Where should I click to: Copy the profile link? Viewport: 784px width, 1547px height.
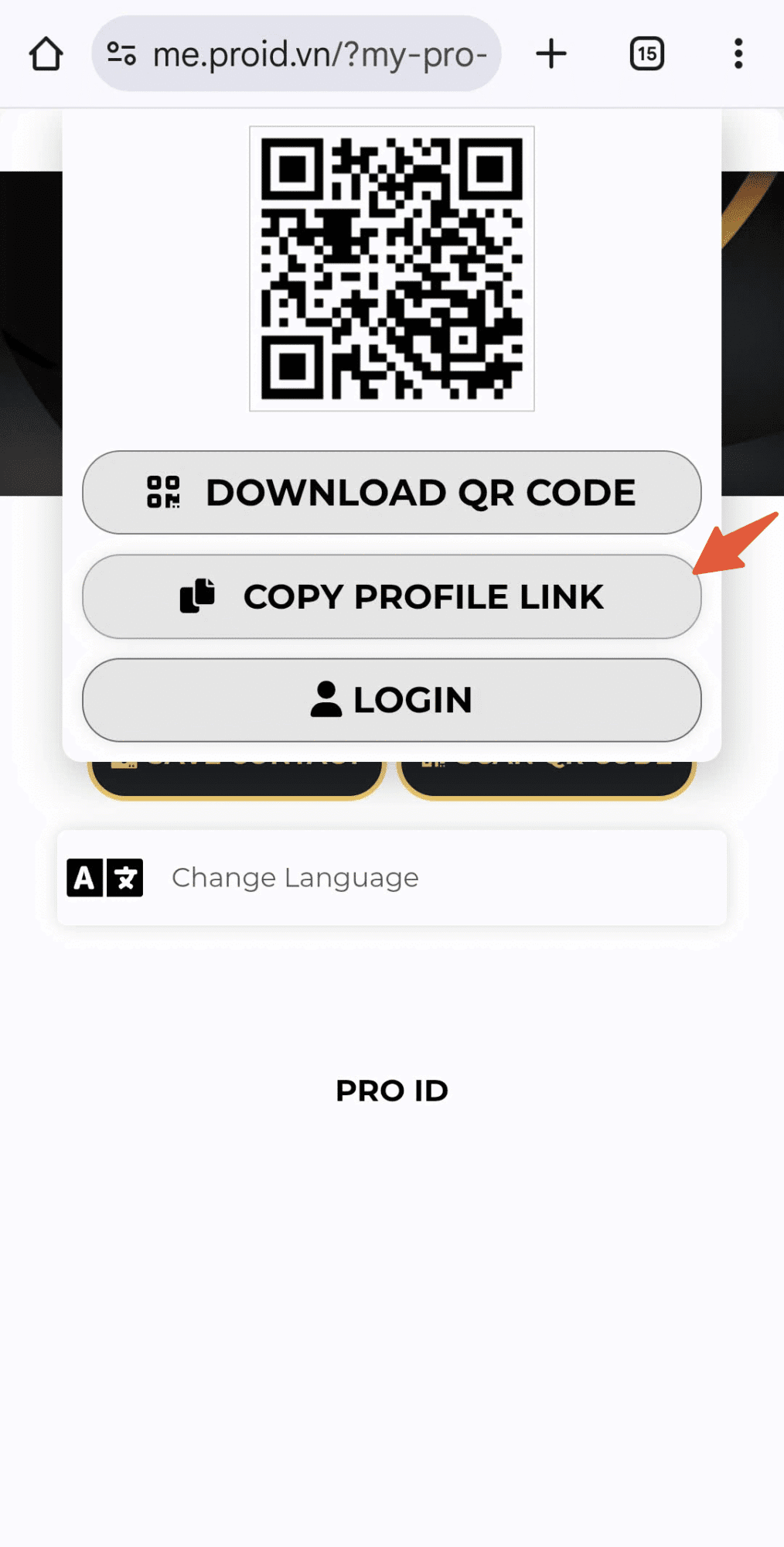coord(391,596)
